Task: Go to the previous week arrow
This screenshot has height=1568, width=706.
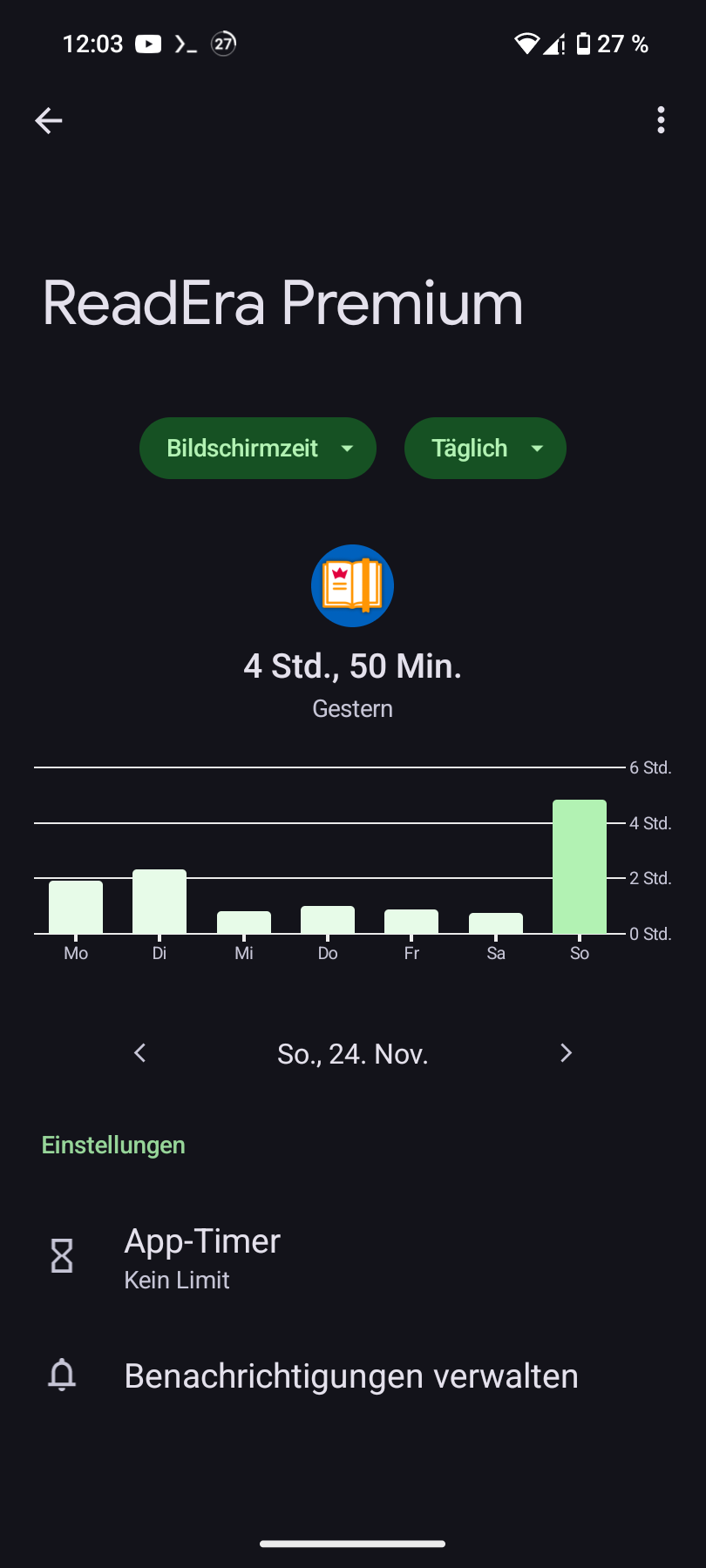Action: click(140, 1053)
